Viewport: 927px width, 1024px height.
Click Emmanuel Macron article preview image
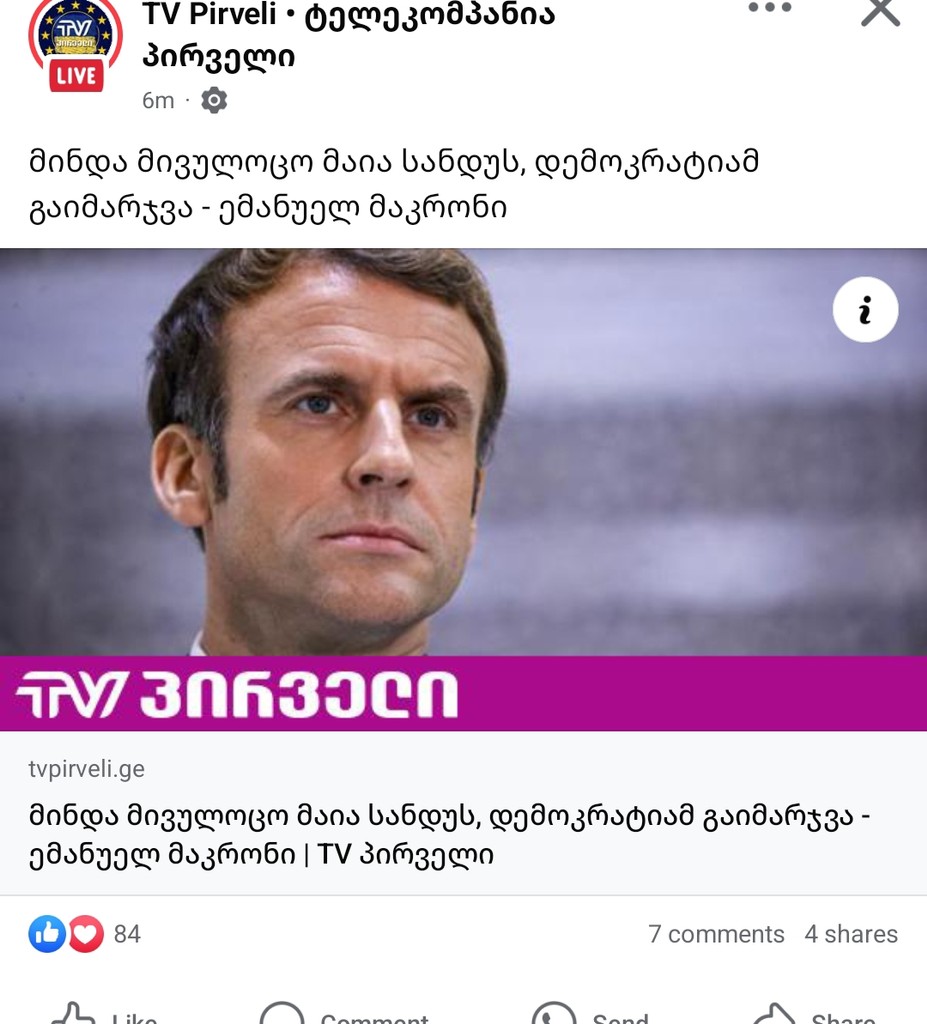[463, 470]
